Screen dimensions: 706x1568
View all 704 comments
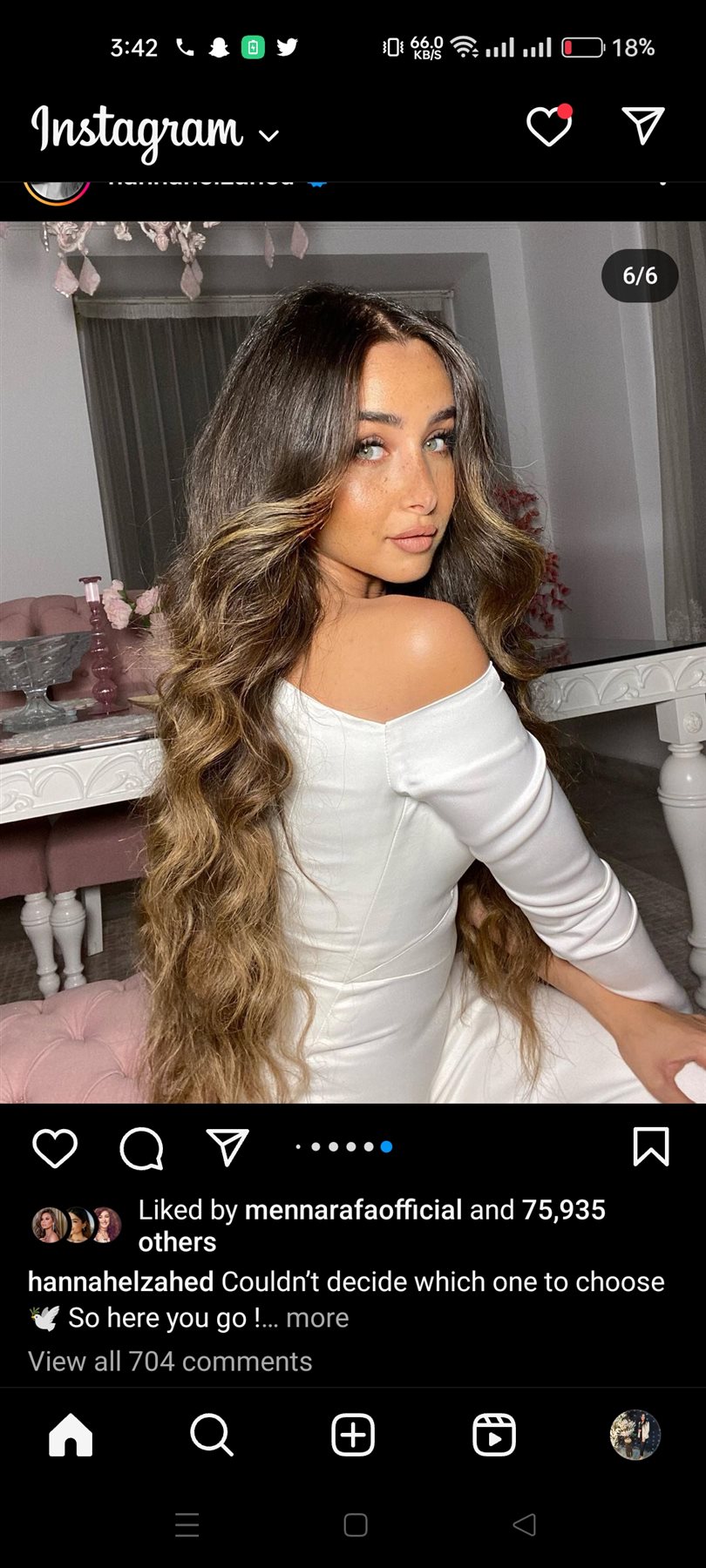click(170, 1361)
